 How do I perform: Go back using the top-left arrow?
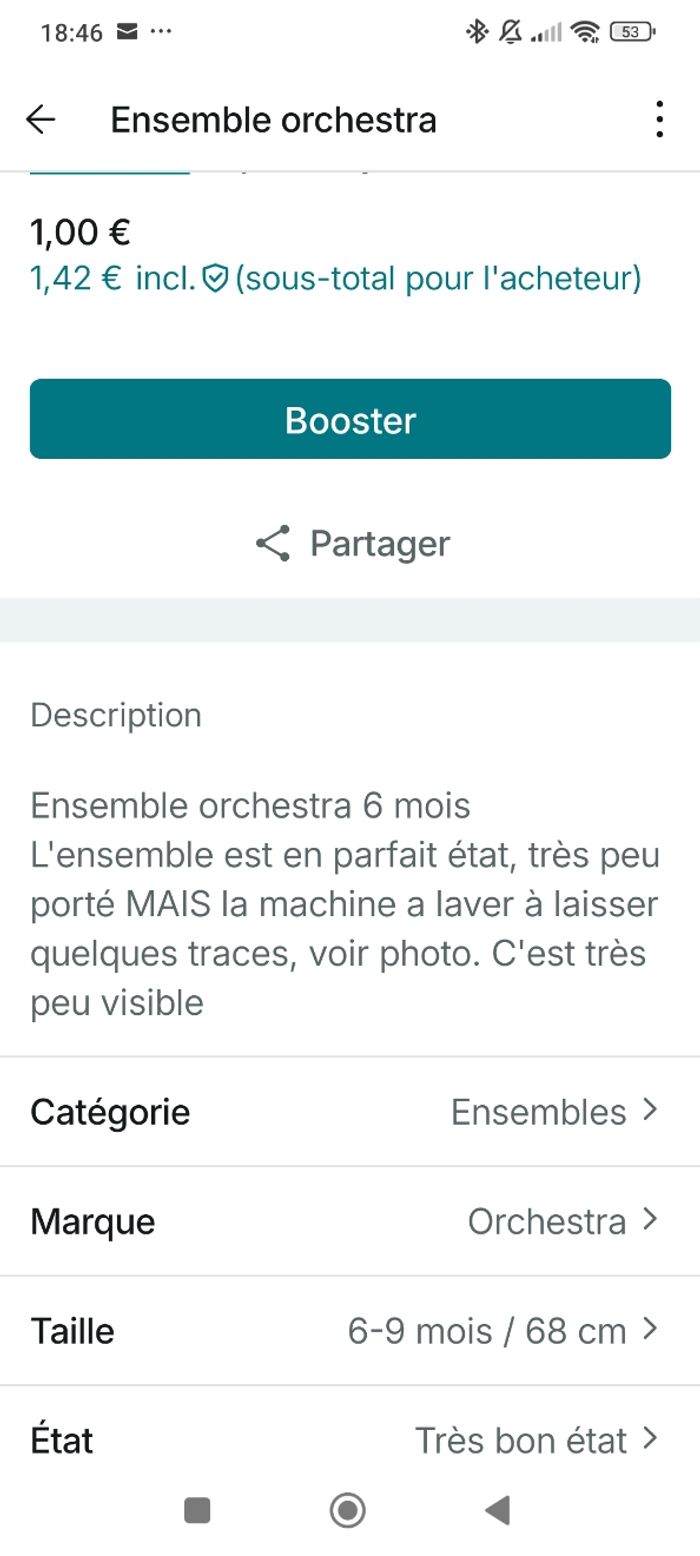click(41, 120)
